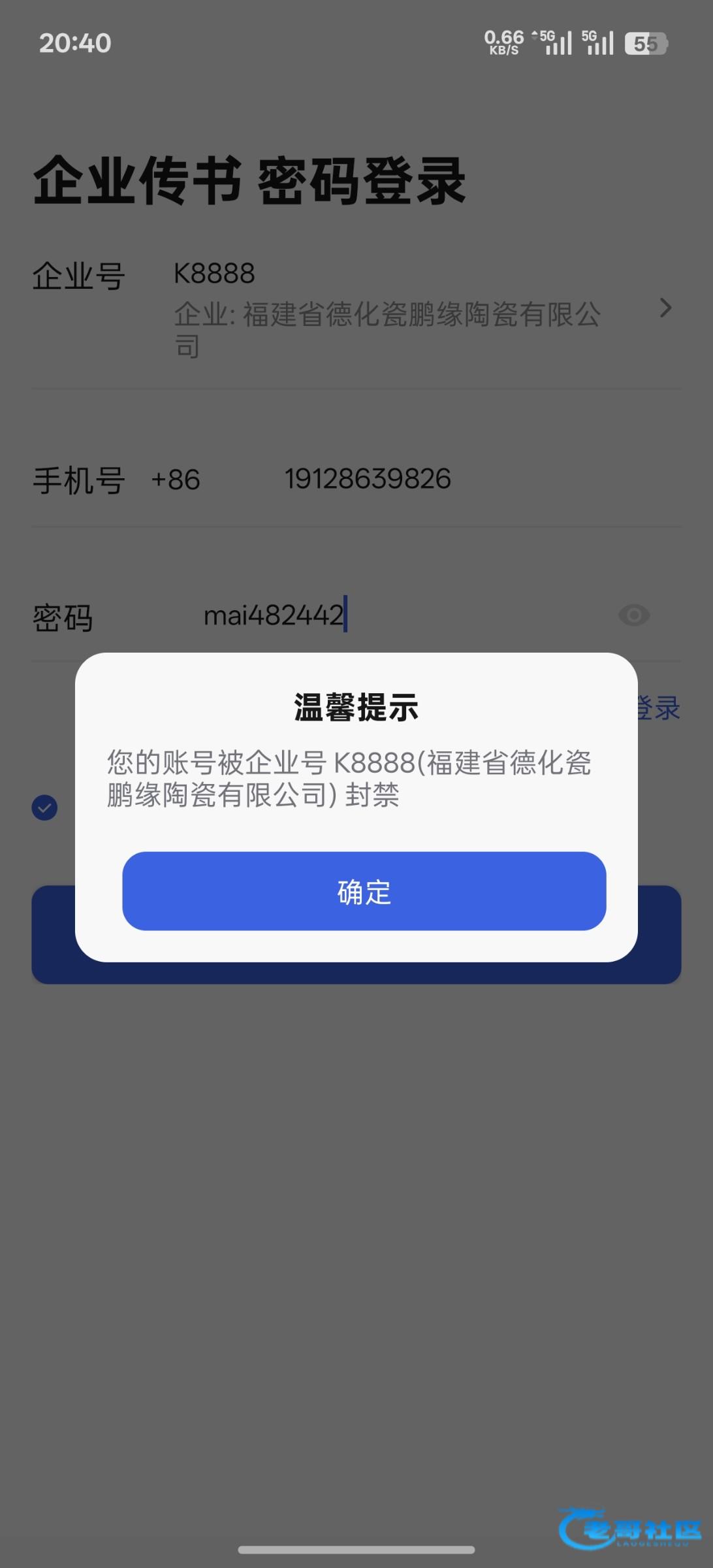
Task: Toggle password visibility eye icon
Action: (x=633, y=615)
